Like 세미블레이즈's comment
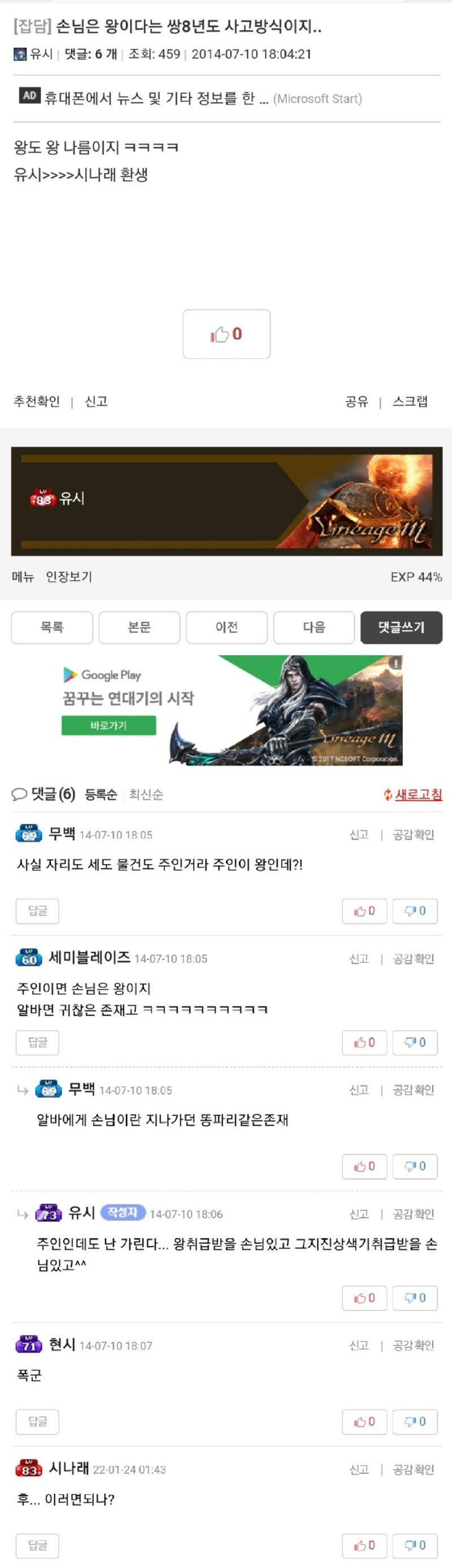Viewport: 452px width, 1568px height. pos(364,1042)
